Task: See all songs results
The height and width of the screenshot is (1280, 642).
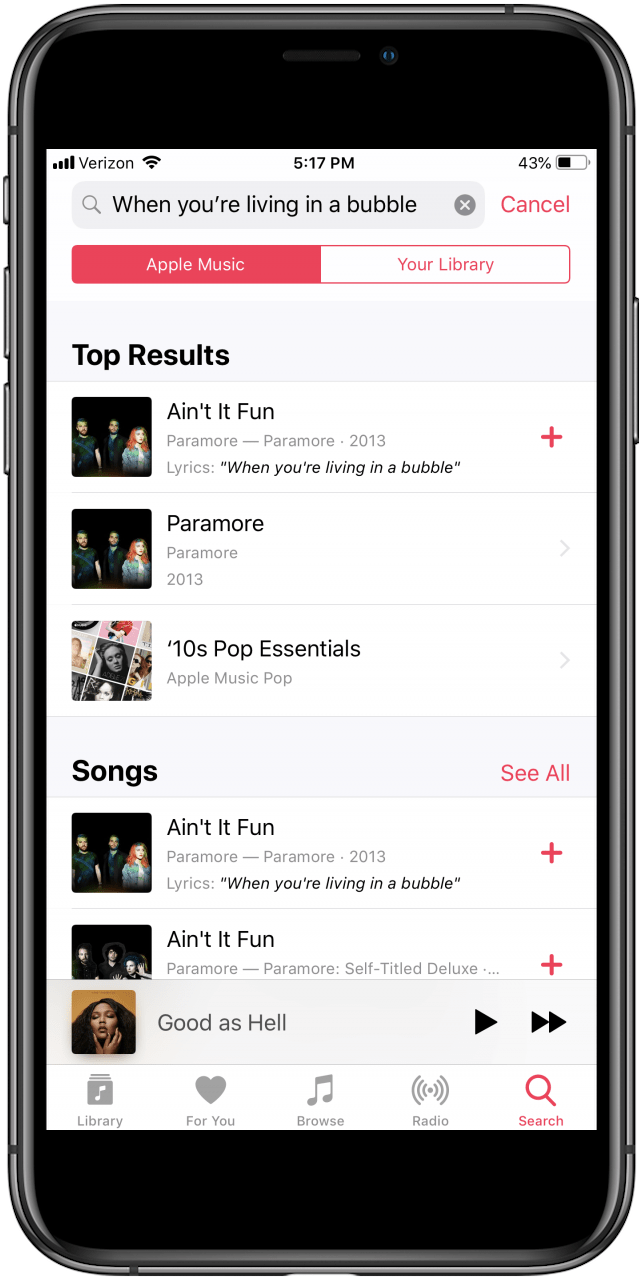Action: 535,773
